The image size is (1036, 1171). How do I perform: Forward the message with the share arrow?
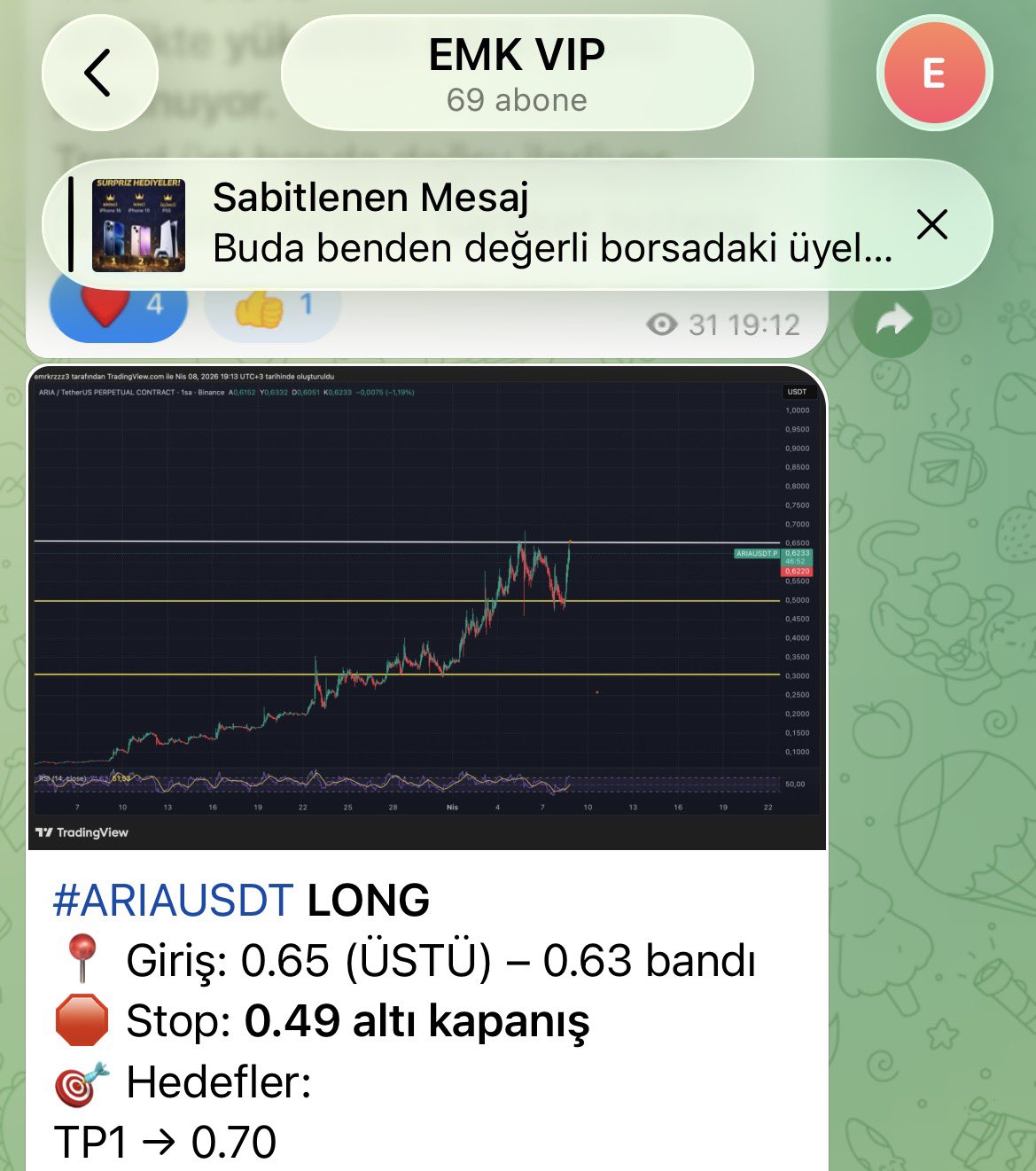892,321
